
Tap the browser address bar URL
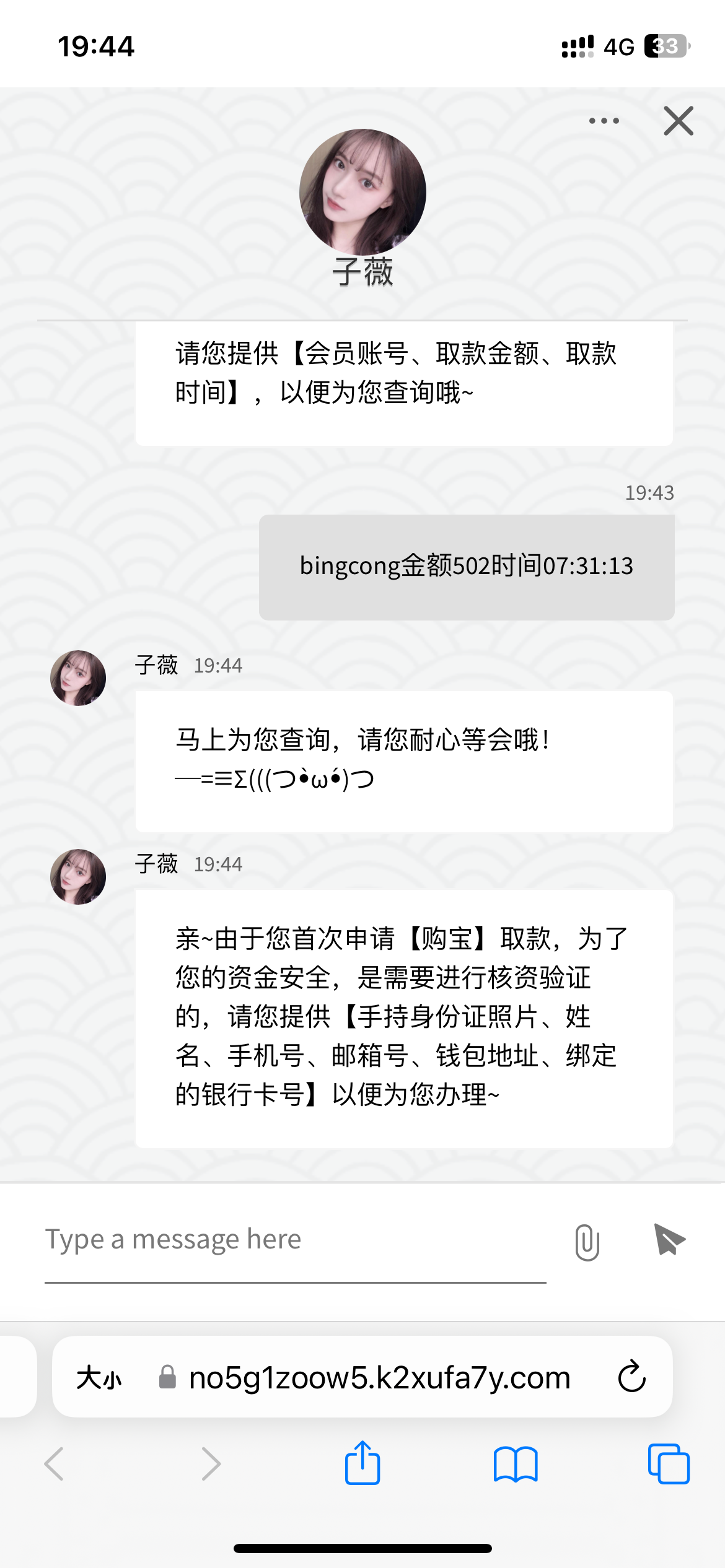click(379, 1378)
